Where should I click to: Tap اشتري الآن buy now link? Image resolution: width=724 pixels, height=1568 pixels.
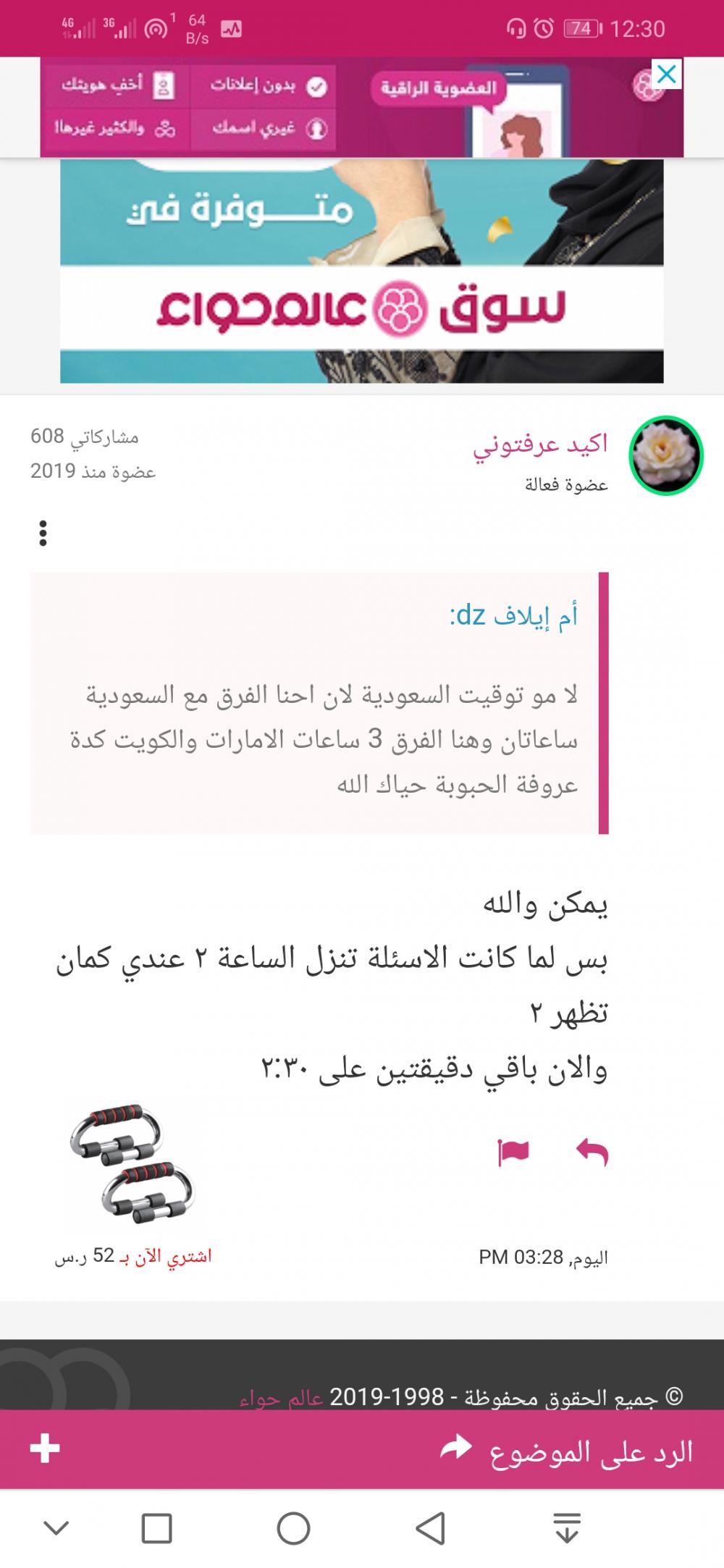click(x=172, y=1257)
